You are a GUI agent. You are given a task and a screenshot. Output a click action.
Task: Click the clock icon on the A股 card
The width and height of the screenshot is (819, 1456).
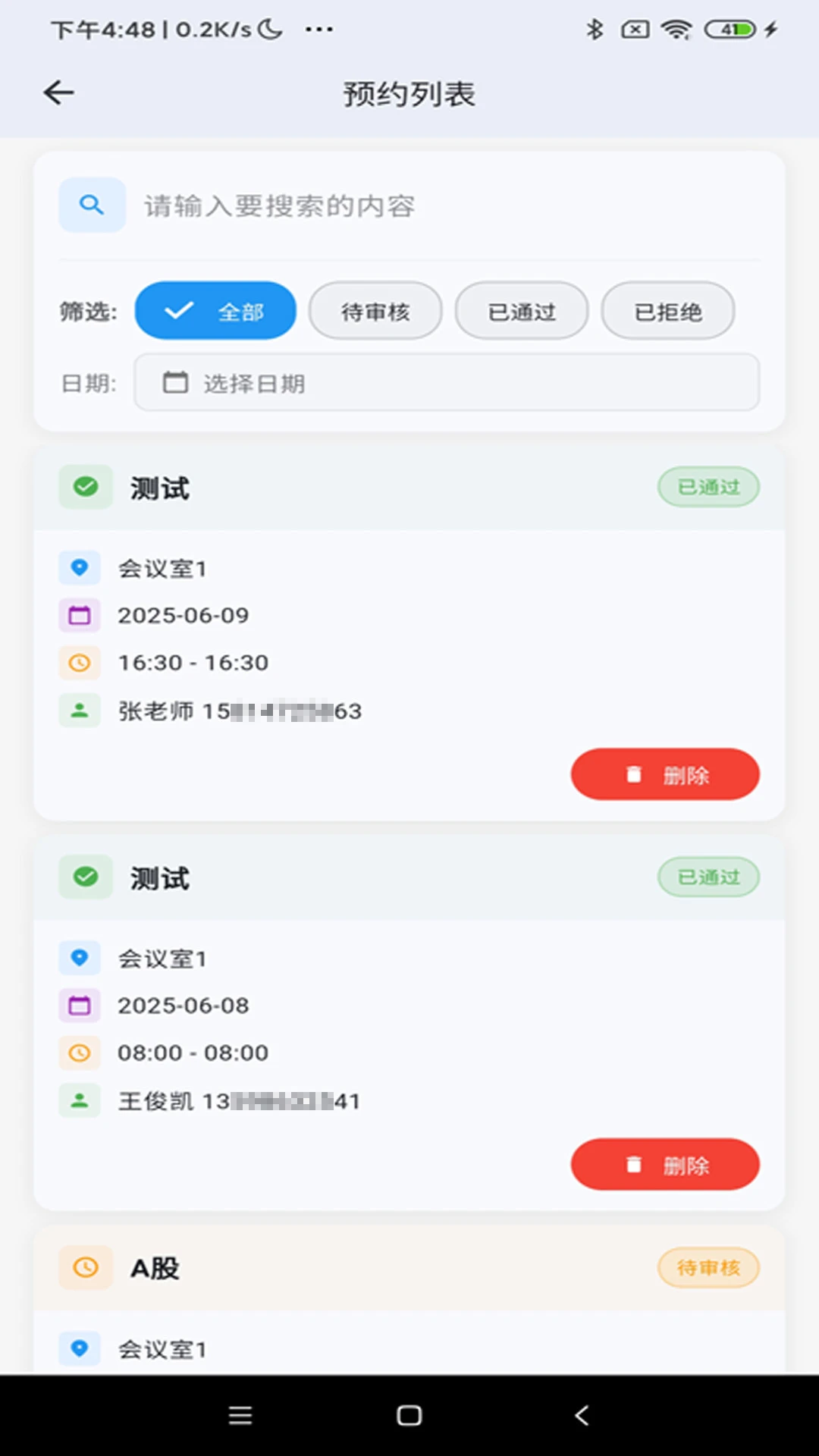pyautogui.click(x=85, y=1267)
